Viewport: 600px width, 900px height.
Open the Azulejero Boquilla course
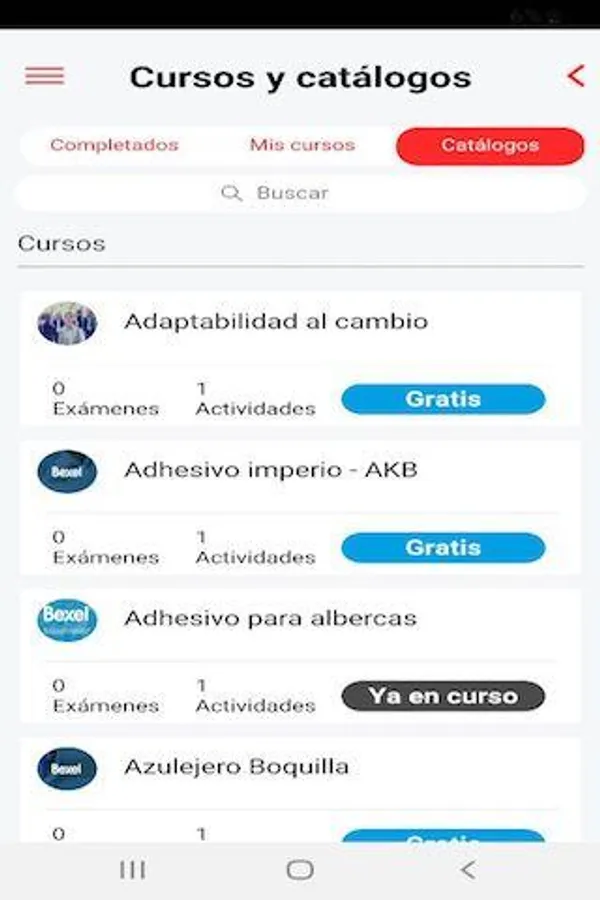236,767
